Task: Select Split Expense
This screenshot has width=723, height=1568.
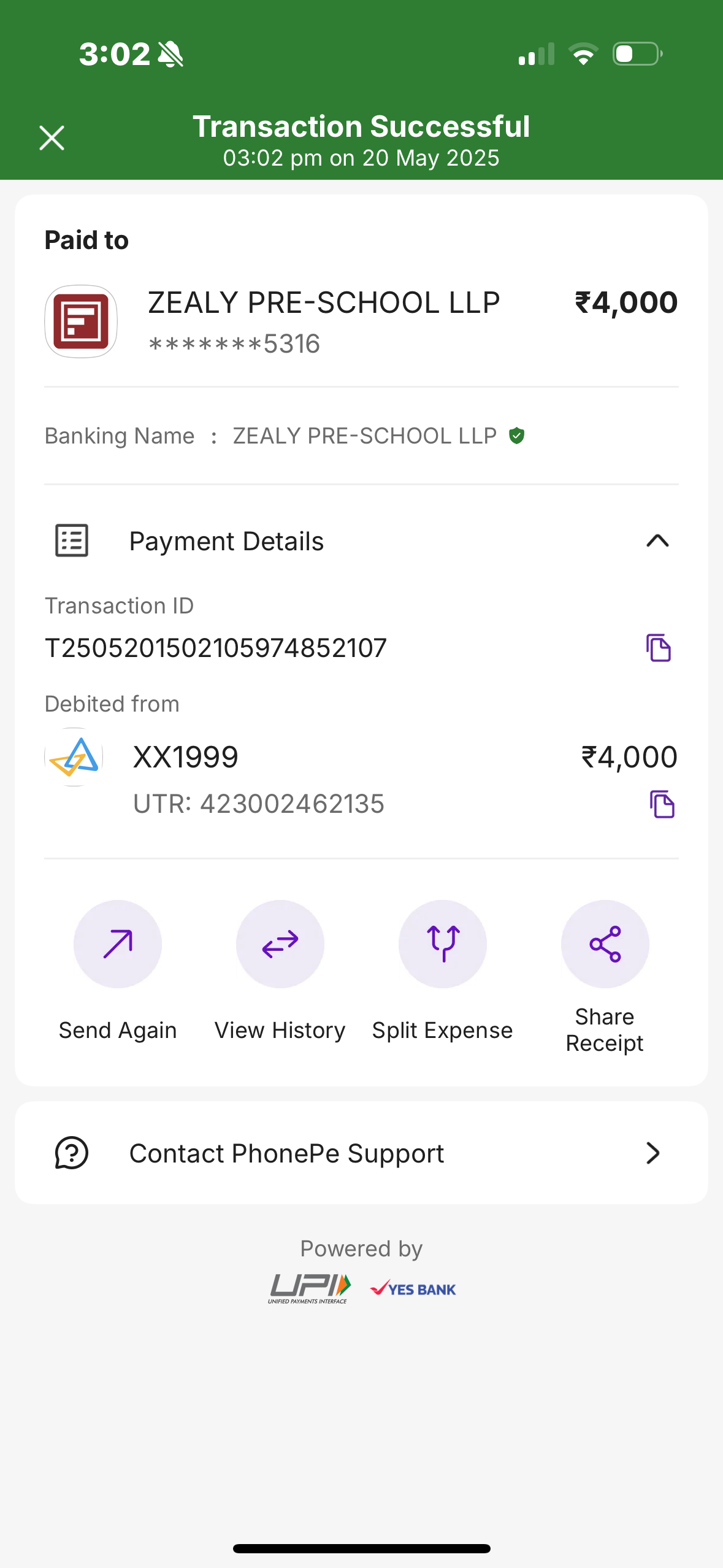Action: point(442,944)
